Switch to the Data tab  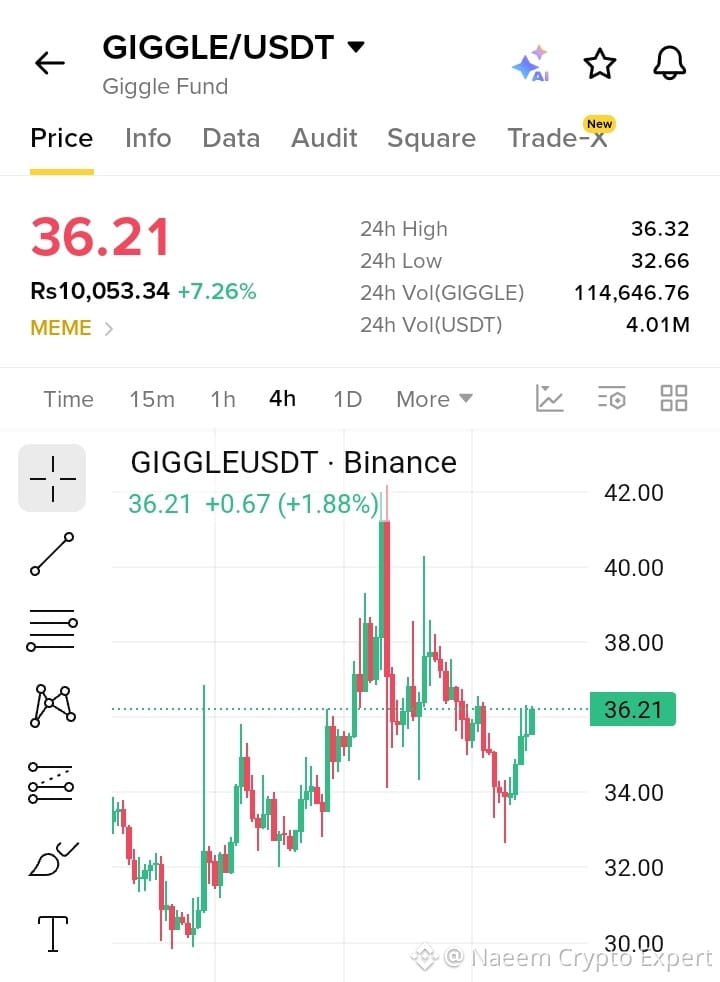point(231,138)
